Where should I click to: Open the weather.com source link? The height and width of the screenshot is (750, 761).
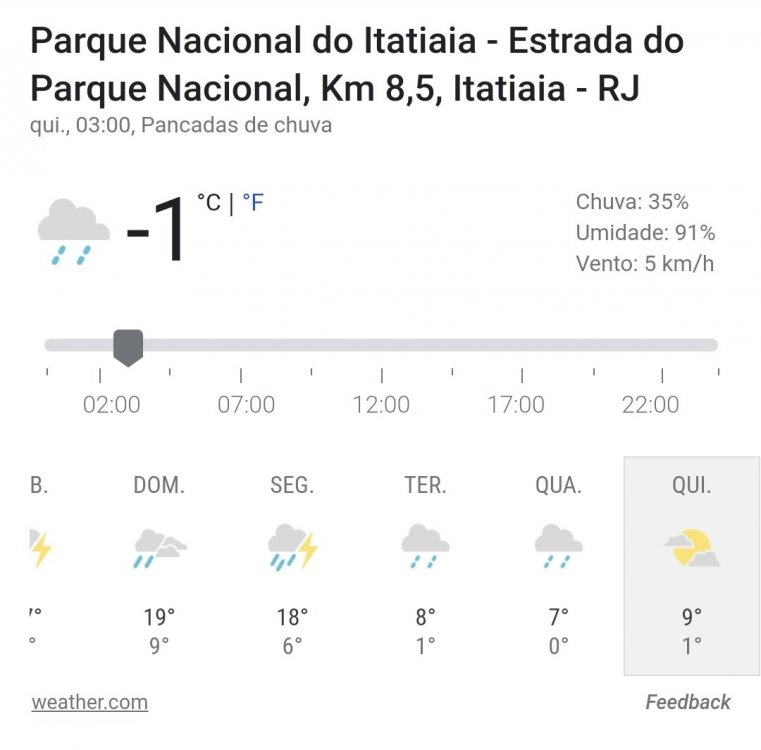pos(89,702)
